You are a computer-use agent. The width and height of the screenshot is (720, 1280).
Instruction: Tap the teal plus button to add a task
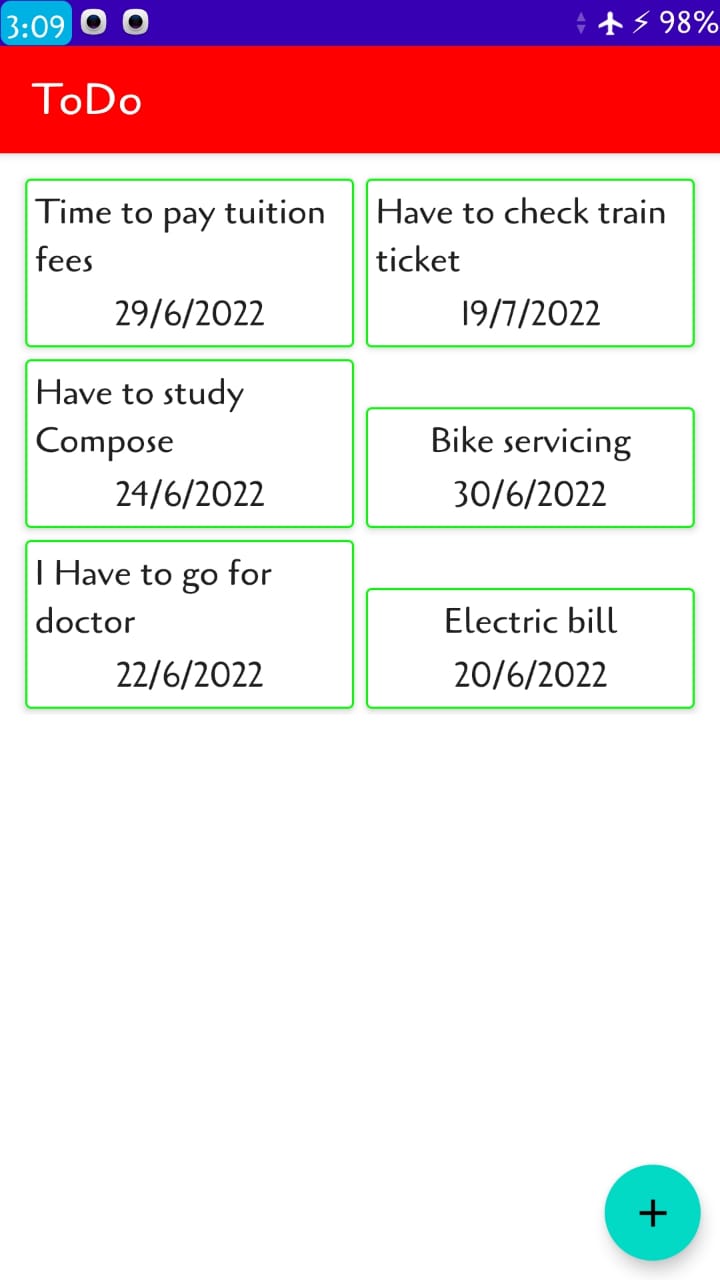pos(651,1212)
